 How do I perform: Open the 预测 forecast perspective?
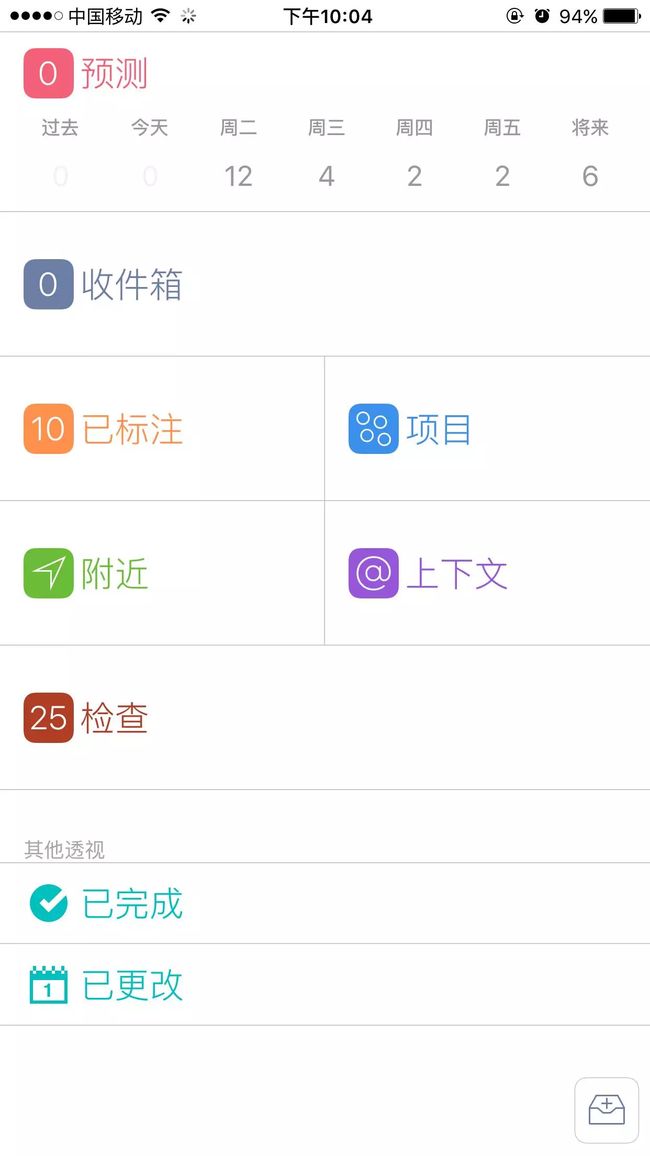click(86, 74)
